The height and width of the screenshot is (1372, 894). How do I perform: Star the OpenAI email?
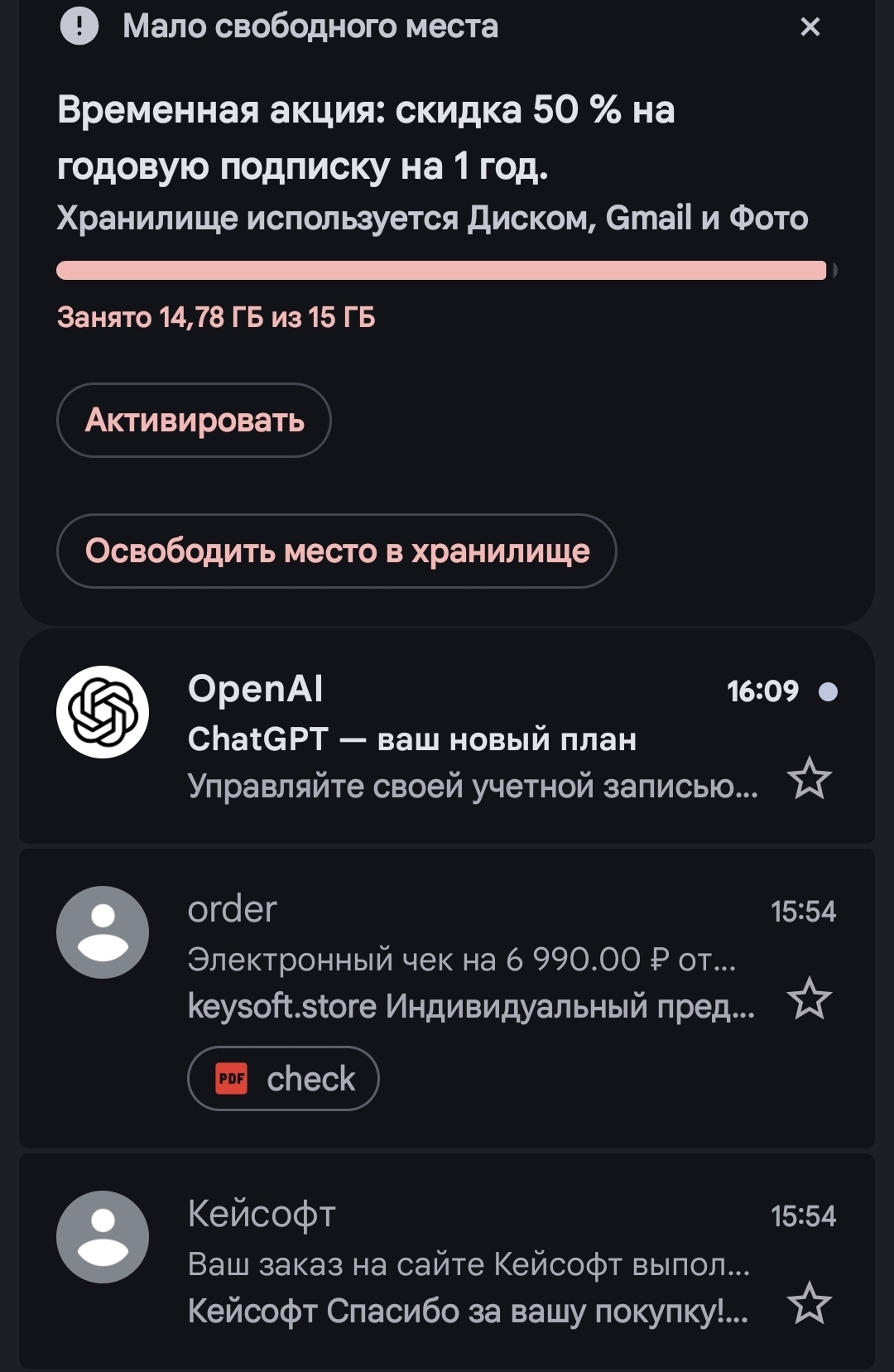pyautogui.click(x=809, y=779)
